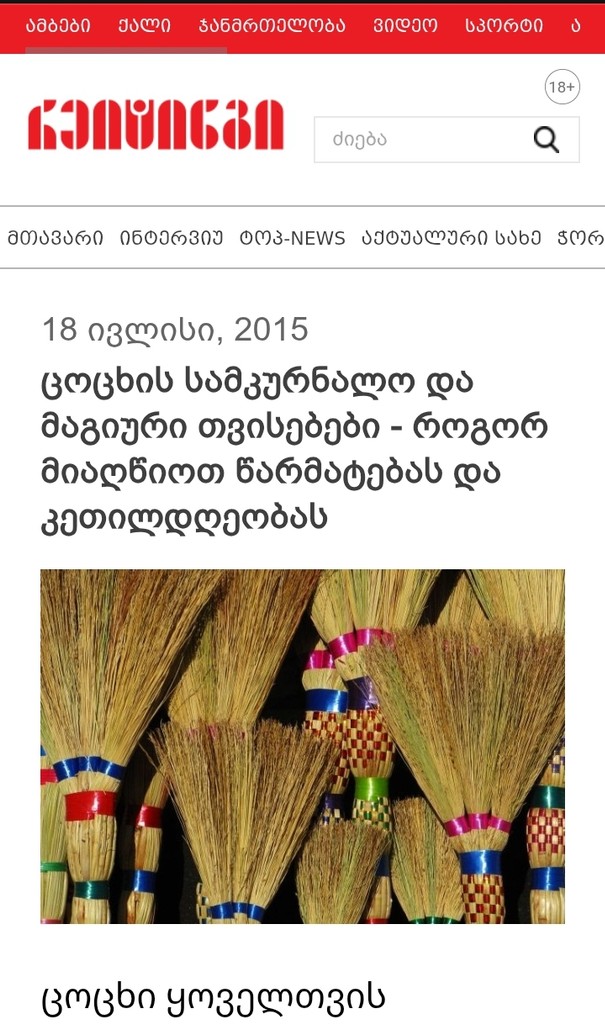Screen dimensions: 605x1024
Task: Open the ინტერვიუ category
Action: pyautogui.click(x=171, y=238)
